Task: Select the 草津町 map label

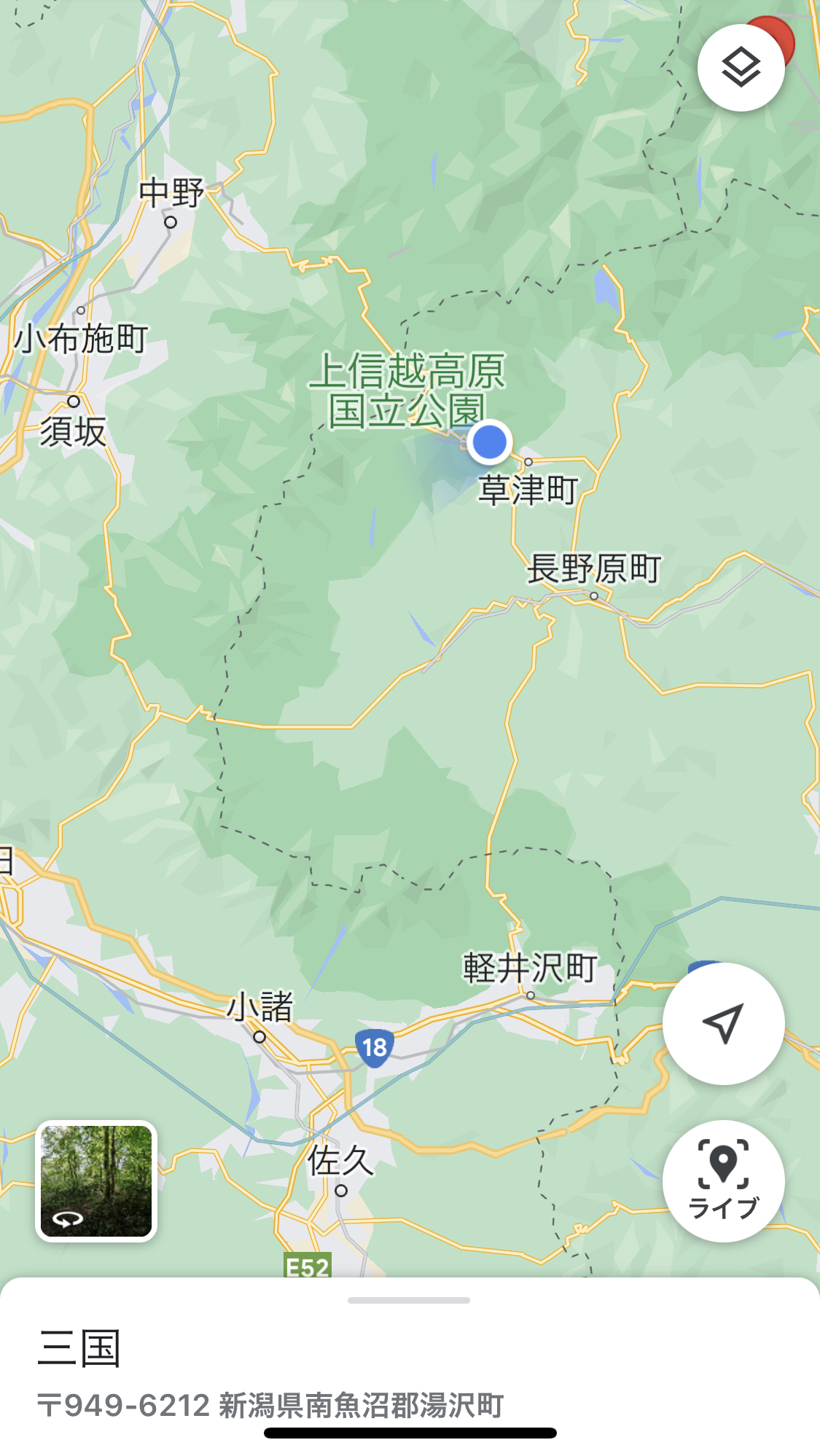Action: point(528,490)
